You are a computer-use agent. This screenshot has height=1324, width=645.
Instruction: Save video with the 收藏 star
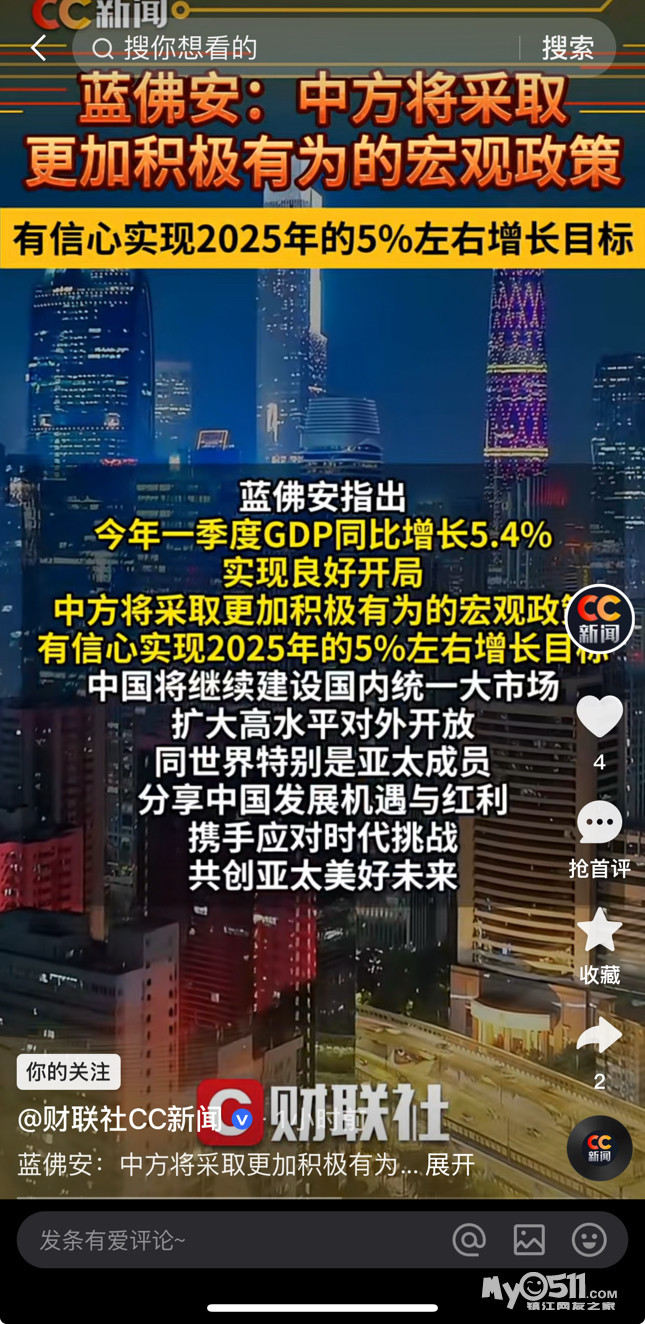[x=600, y=932]
